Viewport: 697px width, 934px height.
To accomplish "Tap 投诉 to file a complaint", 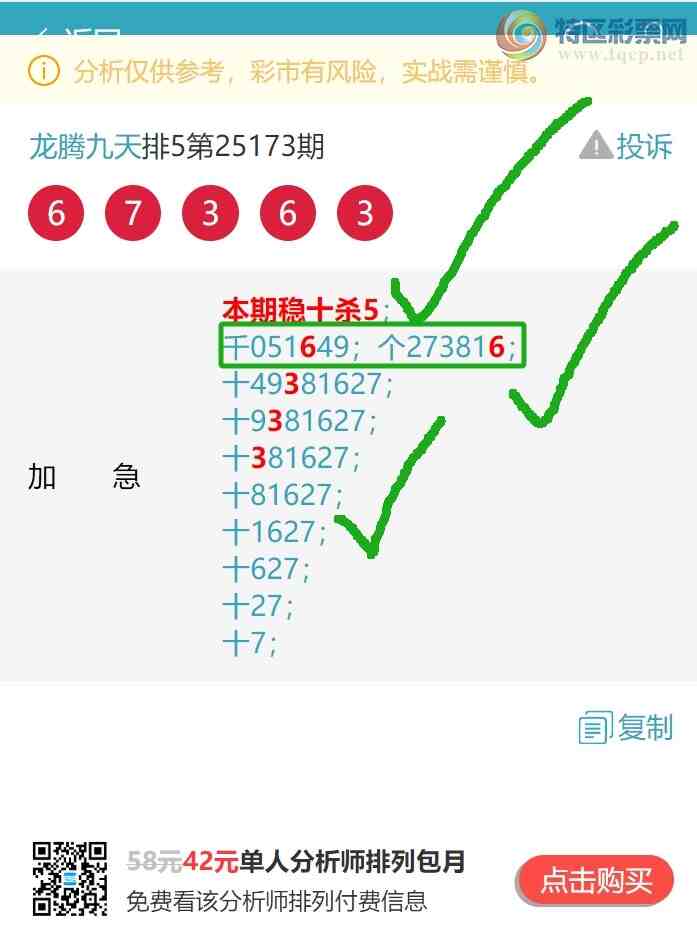I will coord(627,147).
